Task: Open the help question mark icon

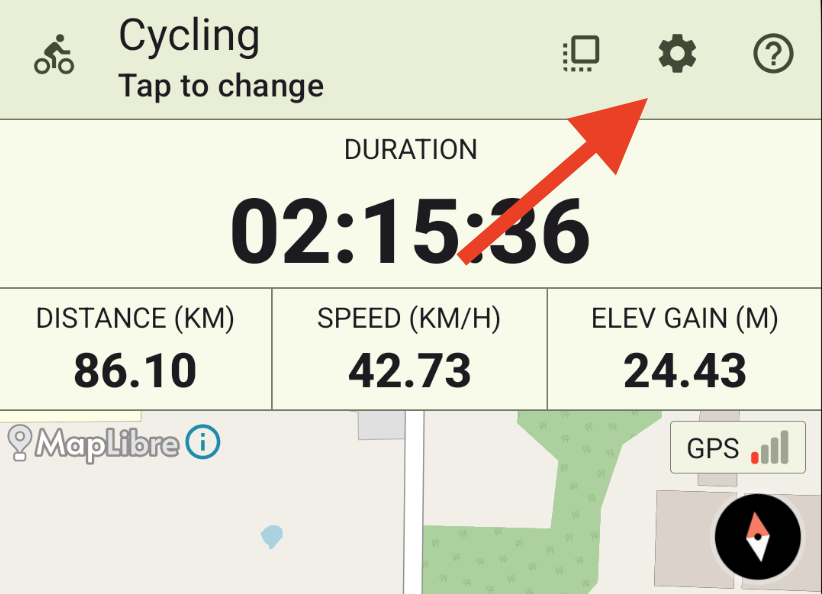Action: click(x=772, y=55)
